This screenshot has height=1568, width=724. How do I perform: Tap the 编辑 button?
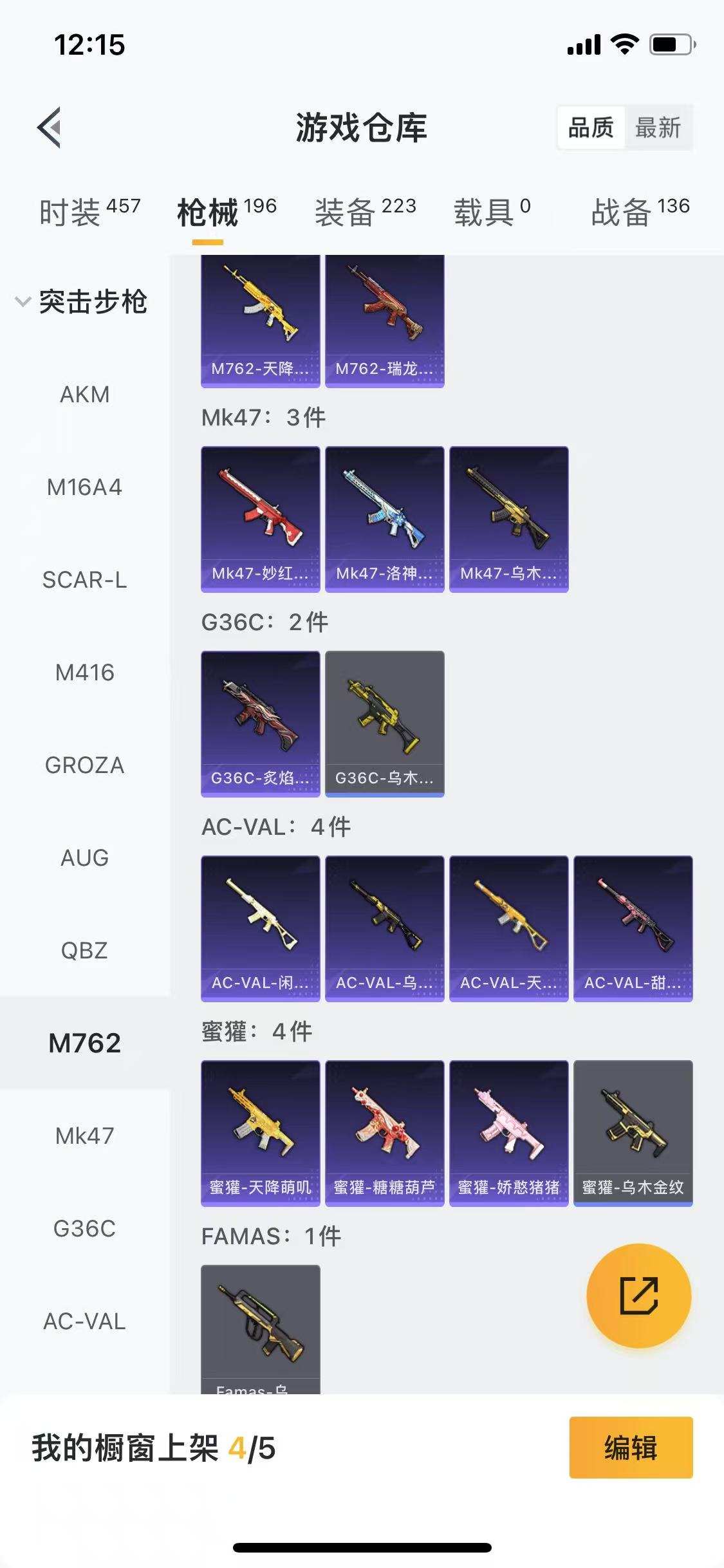[631, 1448]
